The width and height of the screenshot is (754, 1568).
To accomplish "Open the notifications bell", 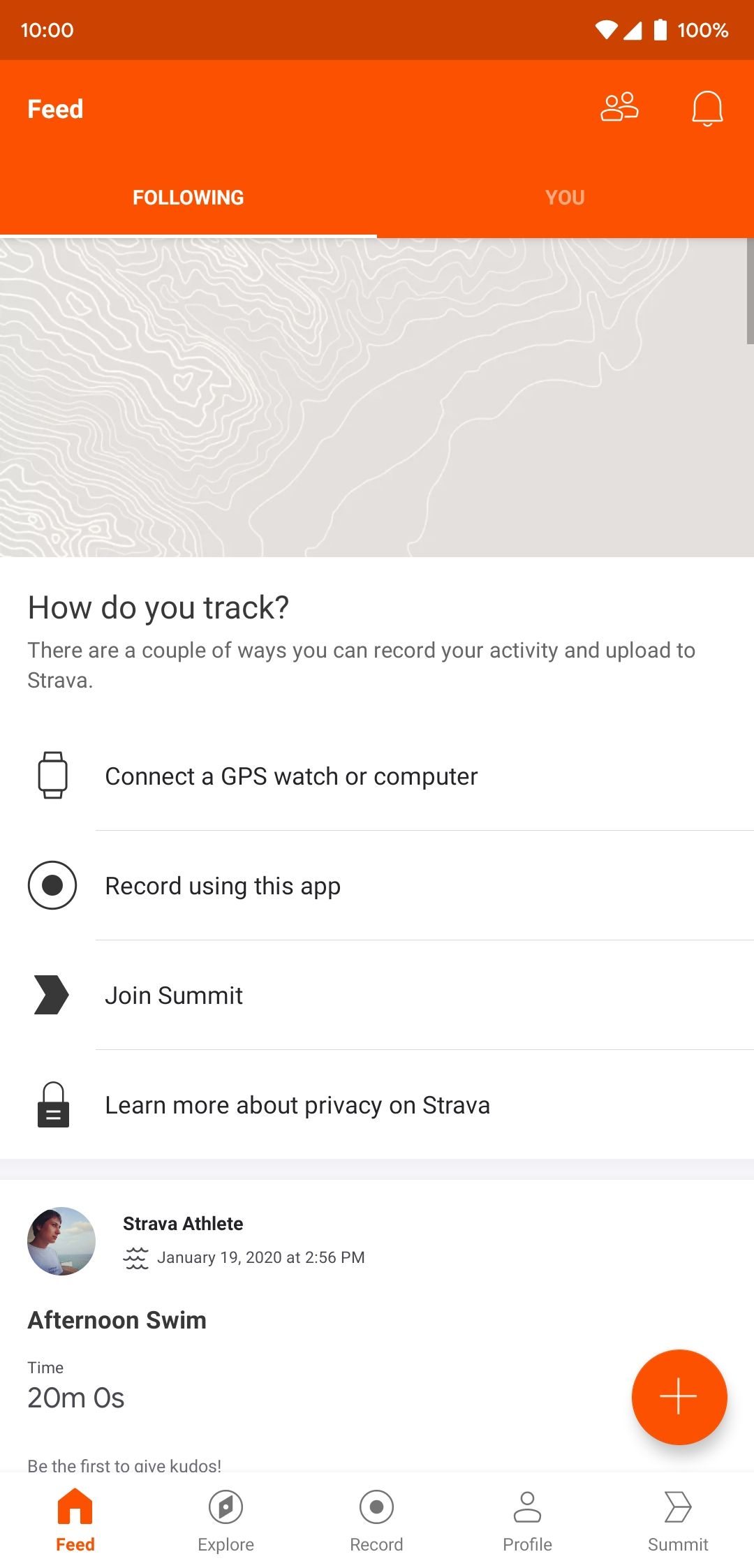I will click(707, 108).
